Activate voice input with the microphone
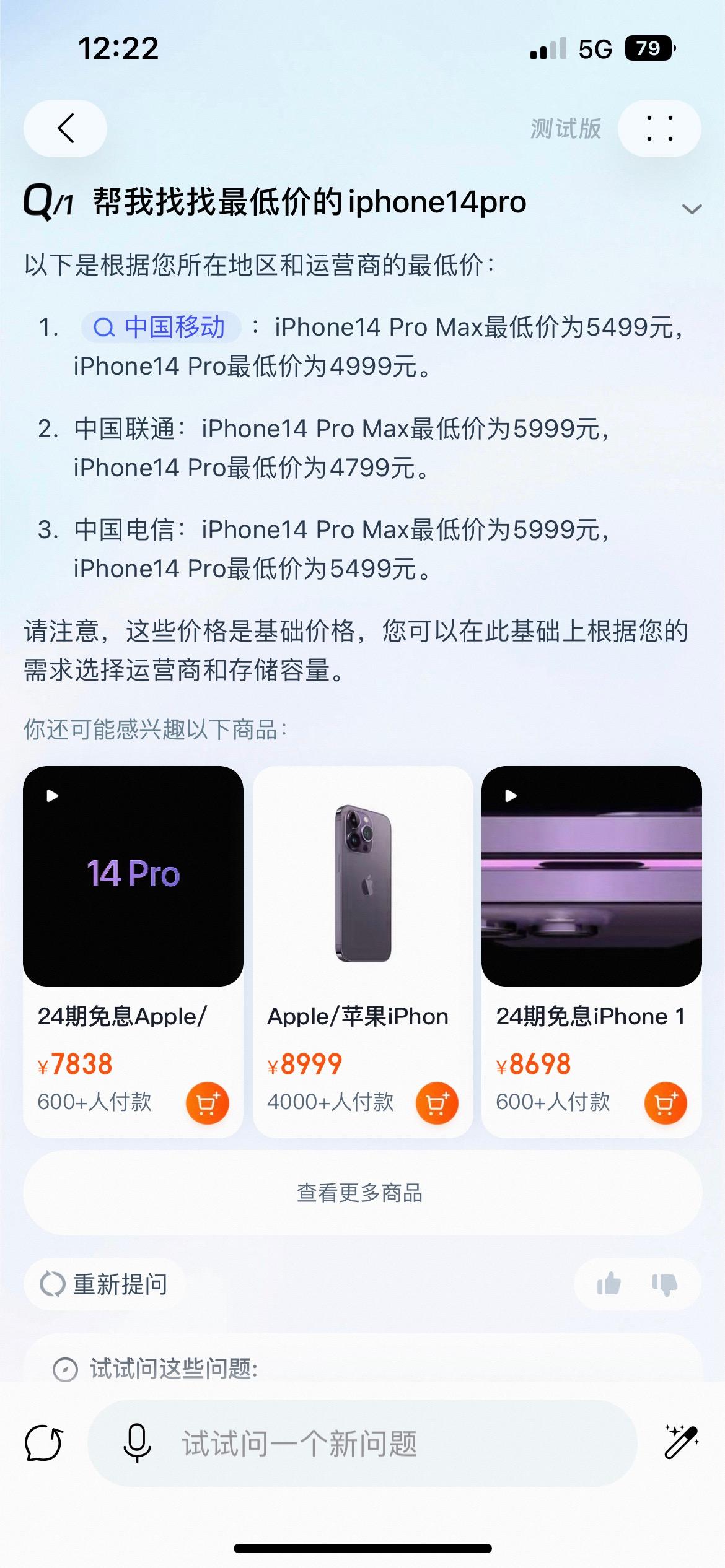725x1568 pixels. click(x=137, y=1443)
